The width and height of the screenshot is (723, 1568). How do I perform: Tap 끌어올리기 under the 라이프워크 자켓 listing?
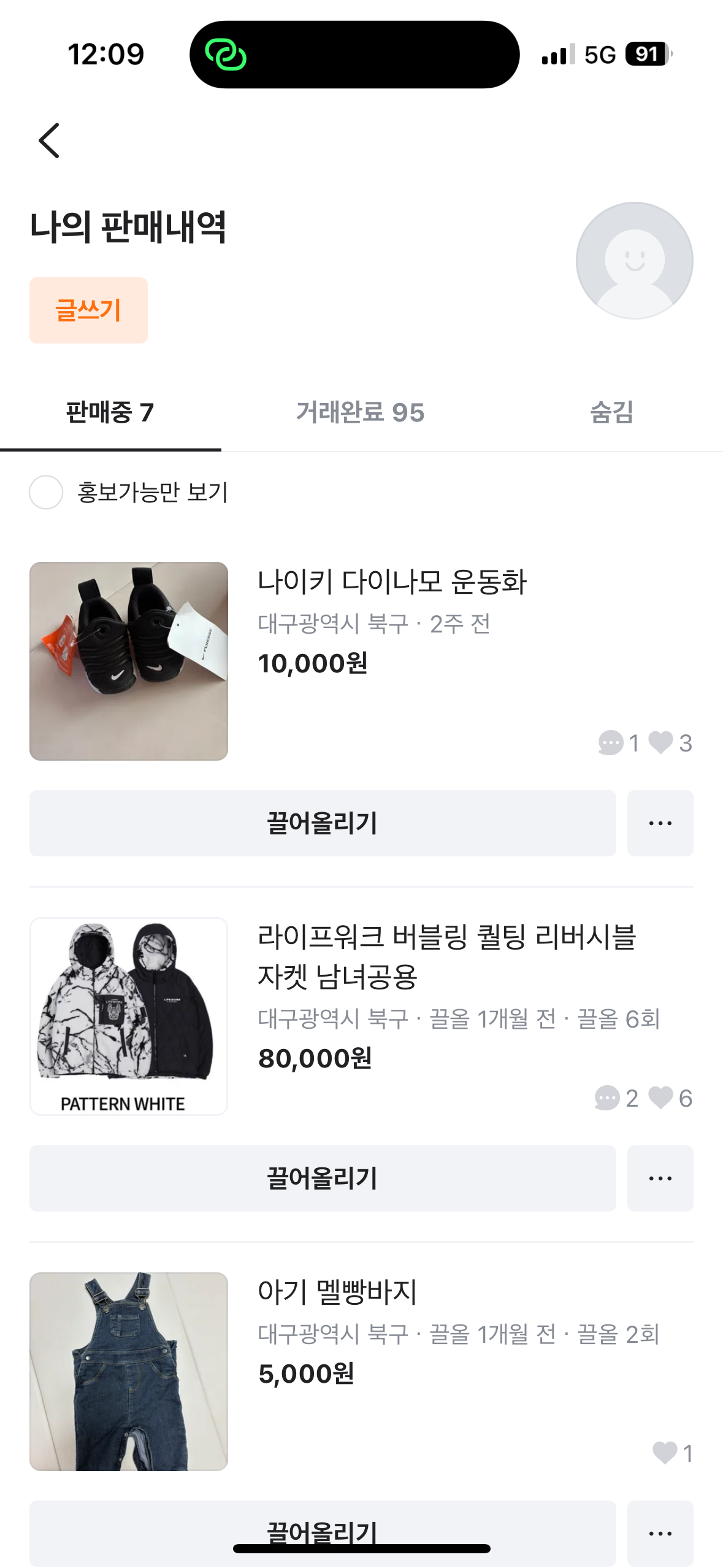[323, 1178]
